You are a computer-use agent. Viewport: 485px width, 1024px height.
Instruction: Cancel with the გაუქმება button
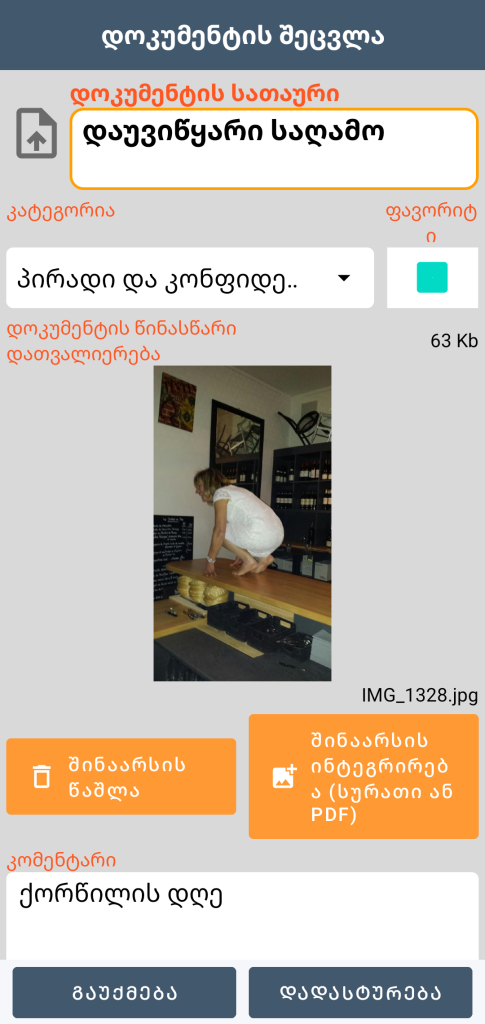pyautogui.click(x=124, y=993)
